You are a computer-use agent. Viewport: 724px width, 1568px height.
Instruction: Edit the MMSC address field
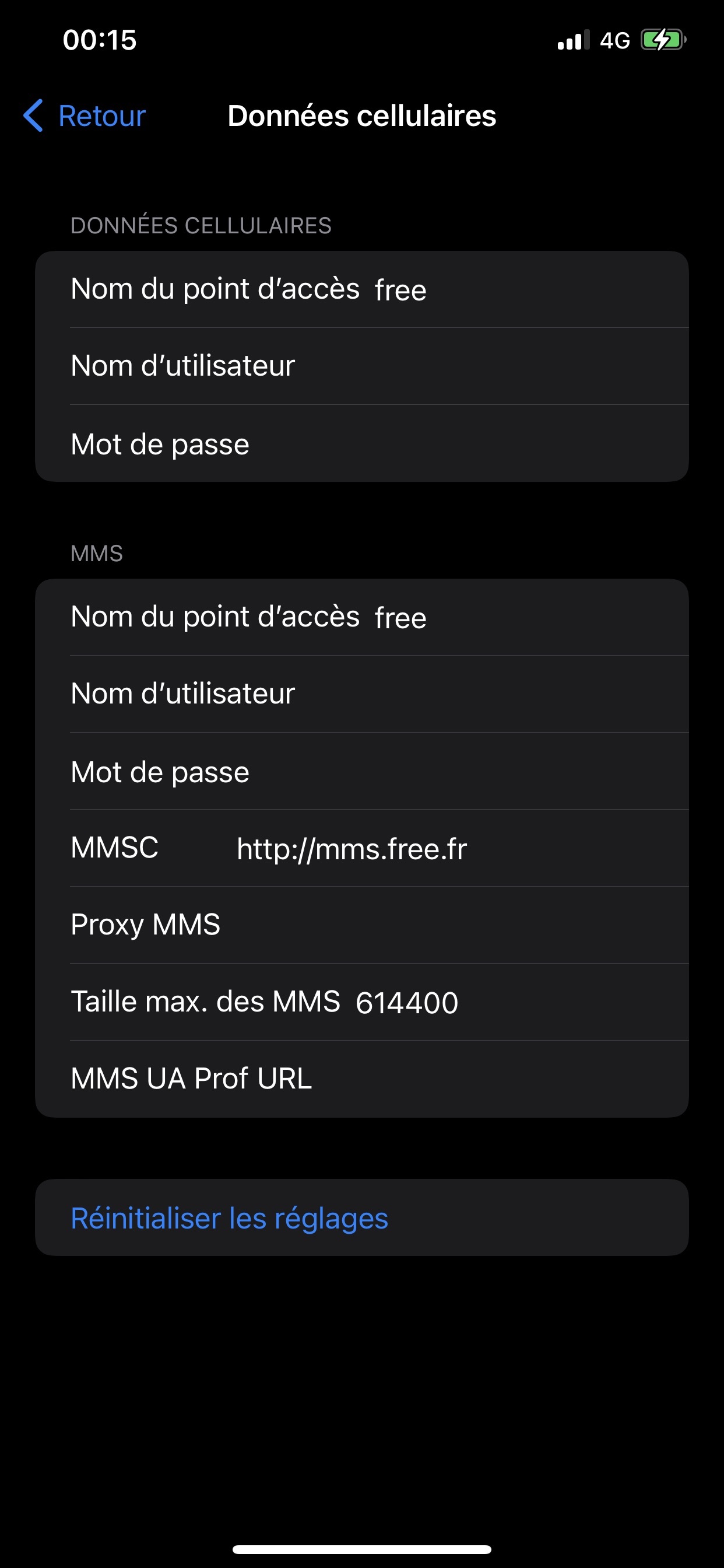[x=362, y=848]
